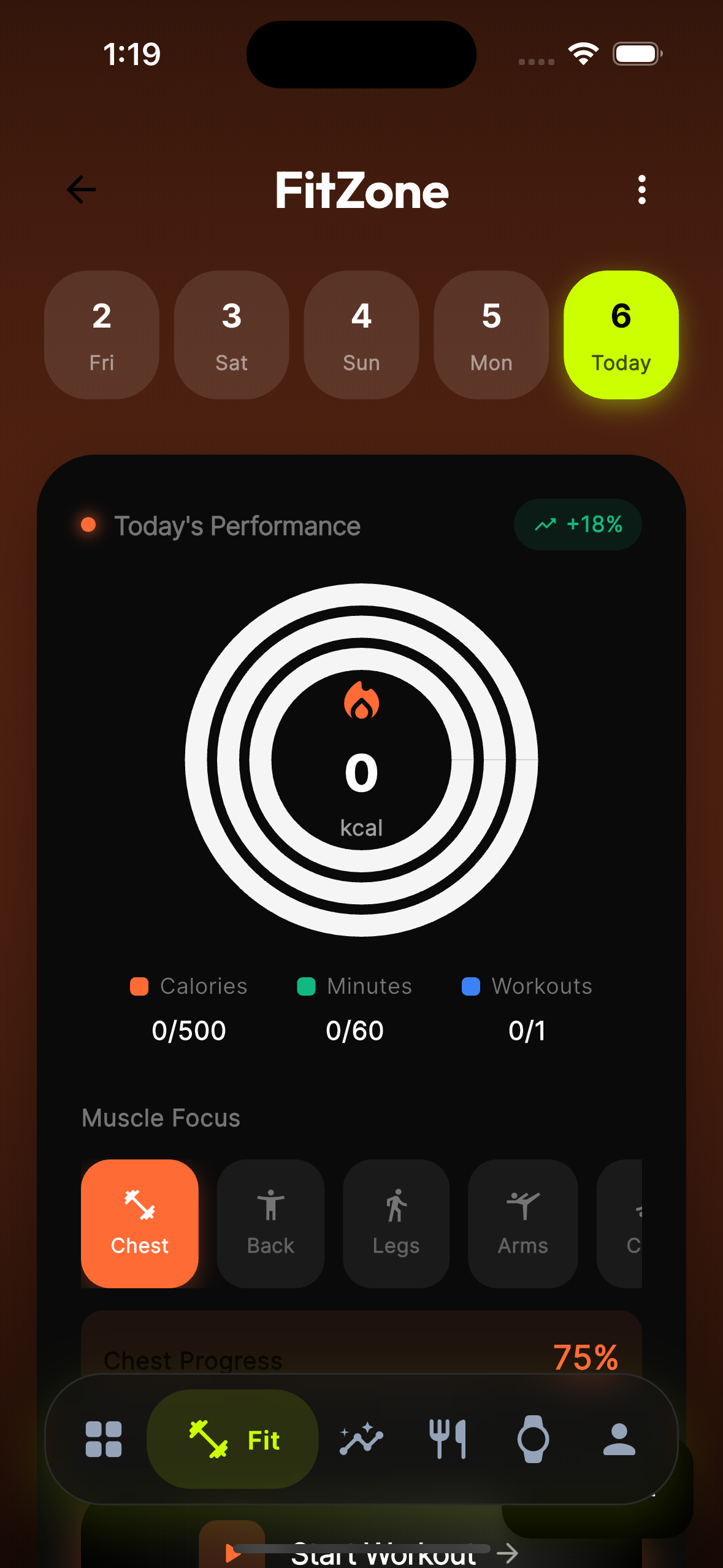Open the three-dot overflow menu
Screen dimensions: 723x1568
click(x=642, y=190)
